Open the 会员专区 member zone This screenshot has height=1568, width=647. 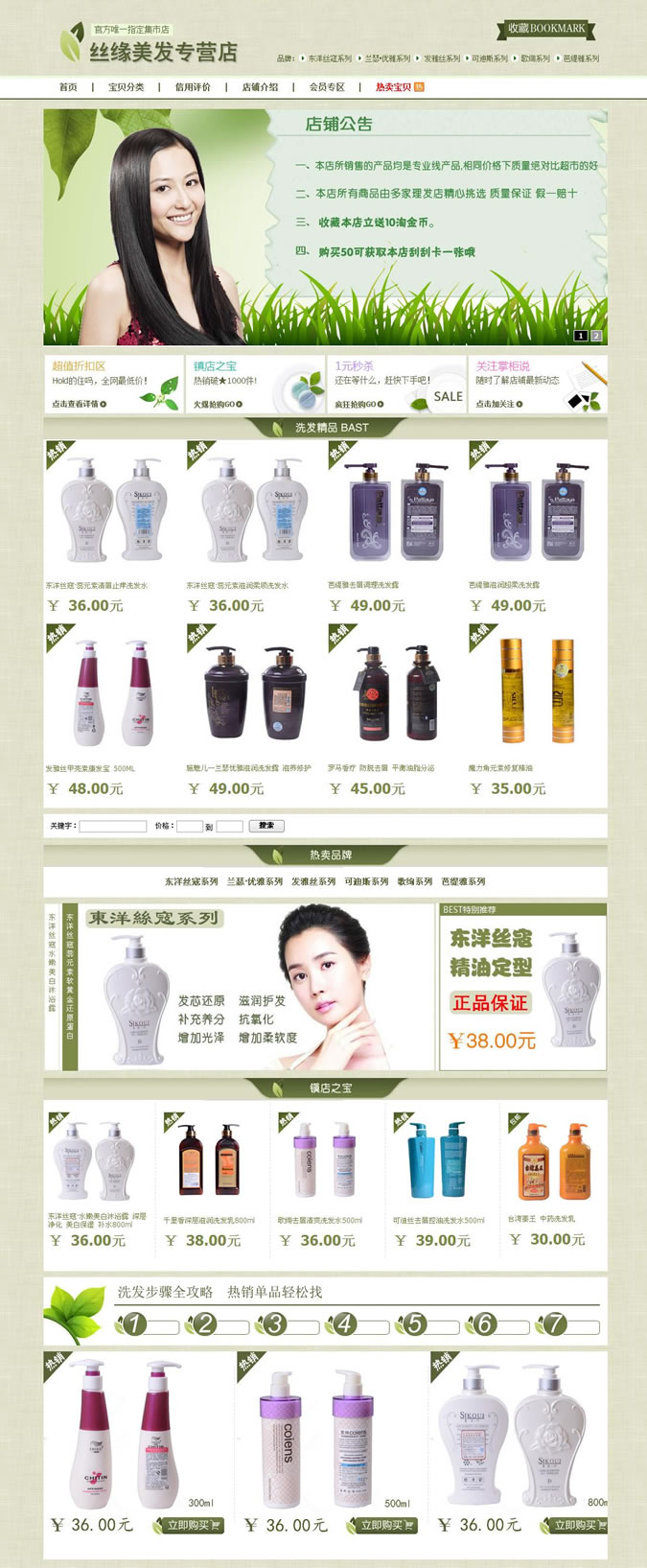coord(327,87)
